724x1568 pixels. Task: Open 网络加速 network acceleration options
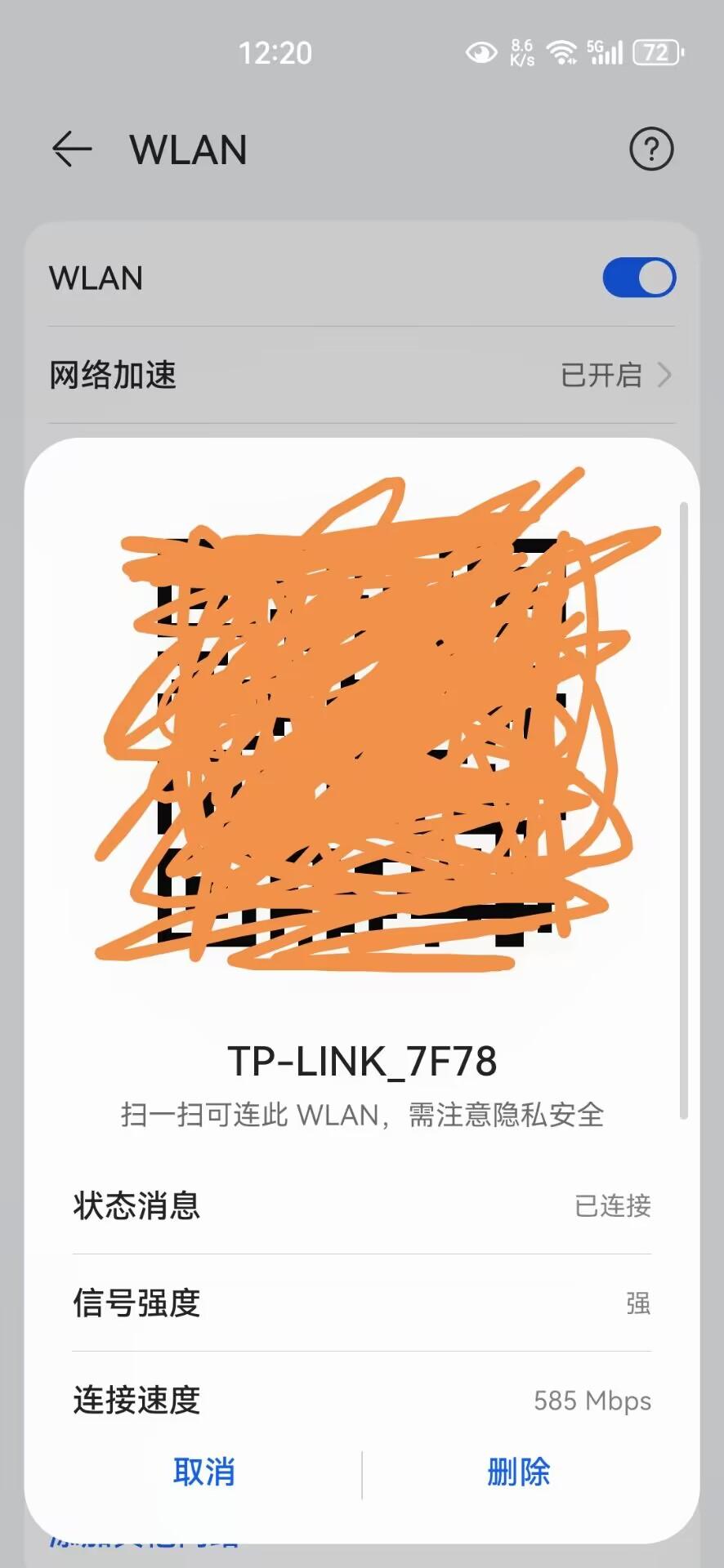tap(112, 375)
